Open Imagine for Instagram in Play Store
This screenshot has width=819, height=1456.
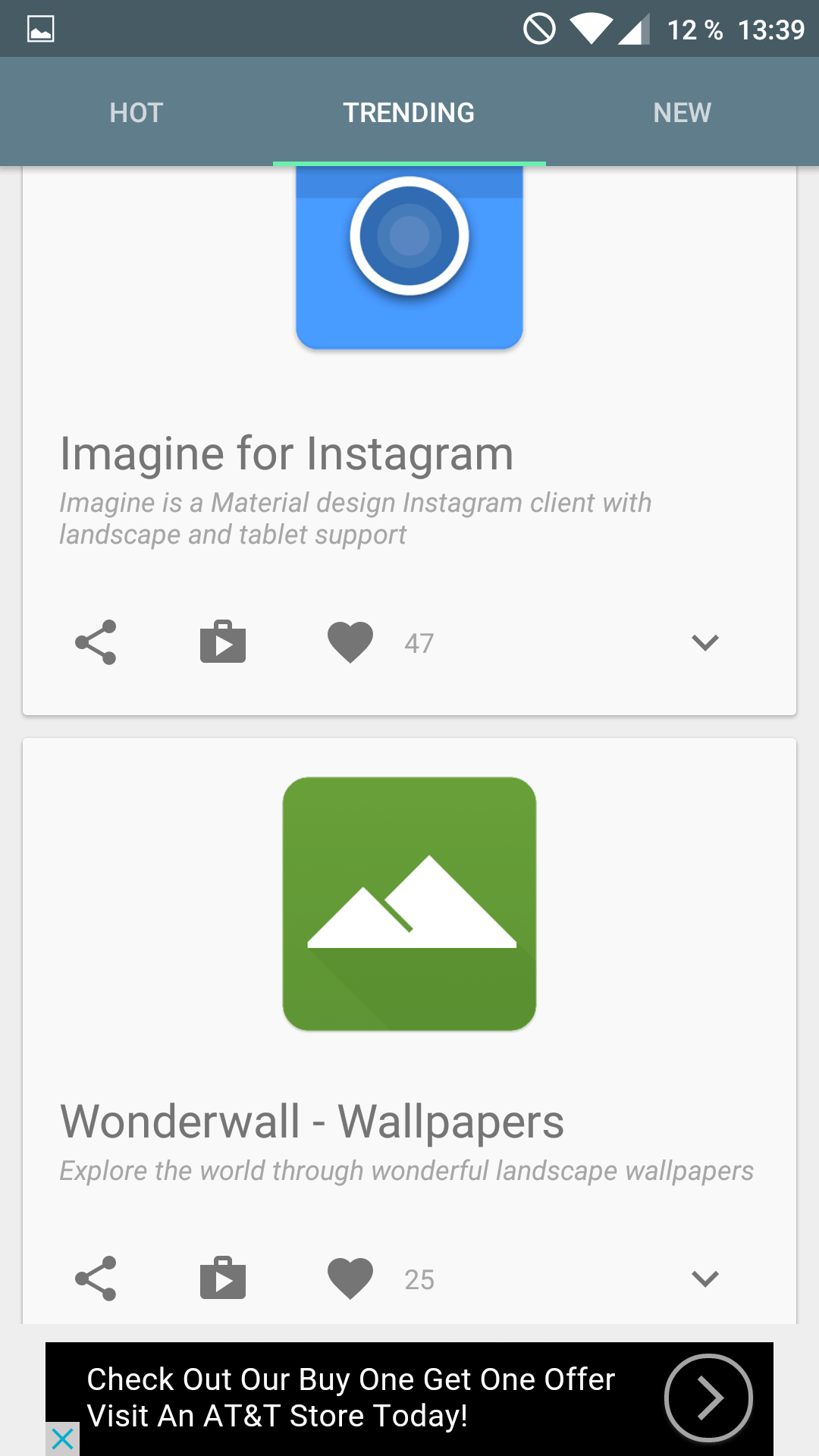pyautogui.click(x=223, y=642)
